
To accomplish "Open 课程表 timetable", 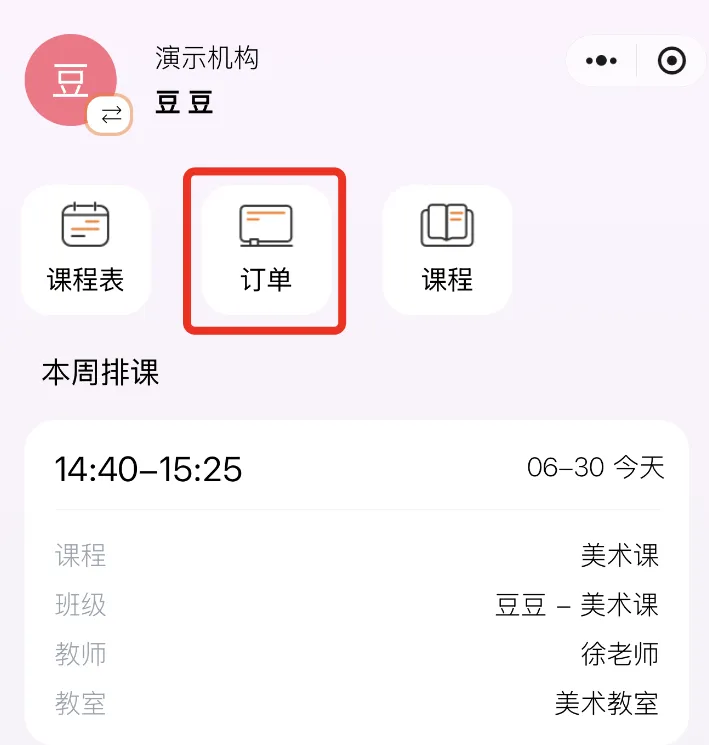I will (x=86, y=249).
